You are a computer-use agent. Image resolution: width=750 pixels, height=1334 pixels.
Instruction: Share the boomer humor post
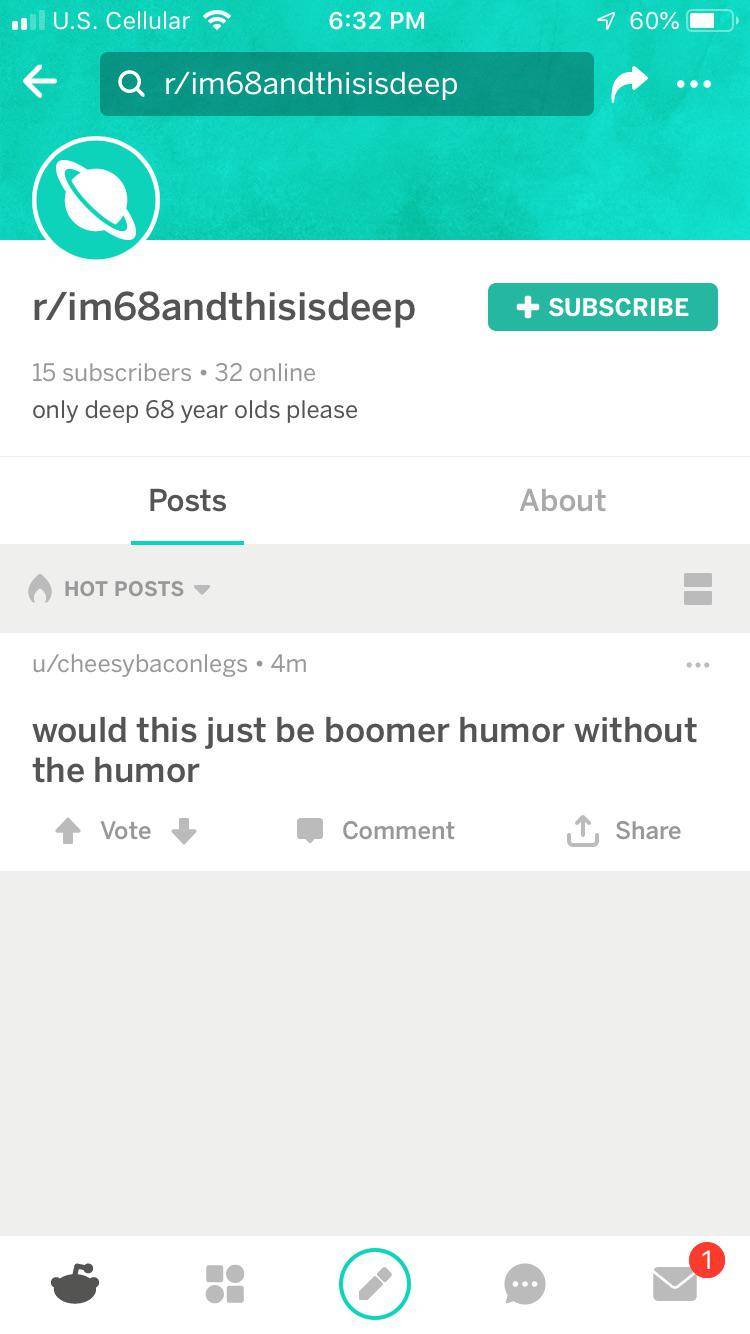click(623, 831)
